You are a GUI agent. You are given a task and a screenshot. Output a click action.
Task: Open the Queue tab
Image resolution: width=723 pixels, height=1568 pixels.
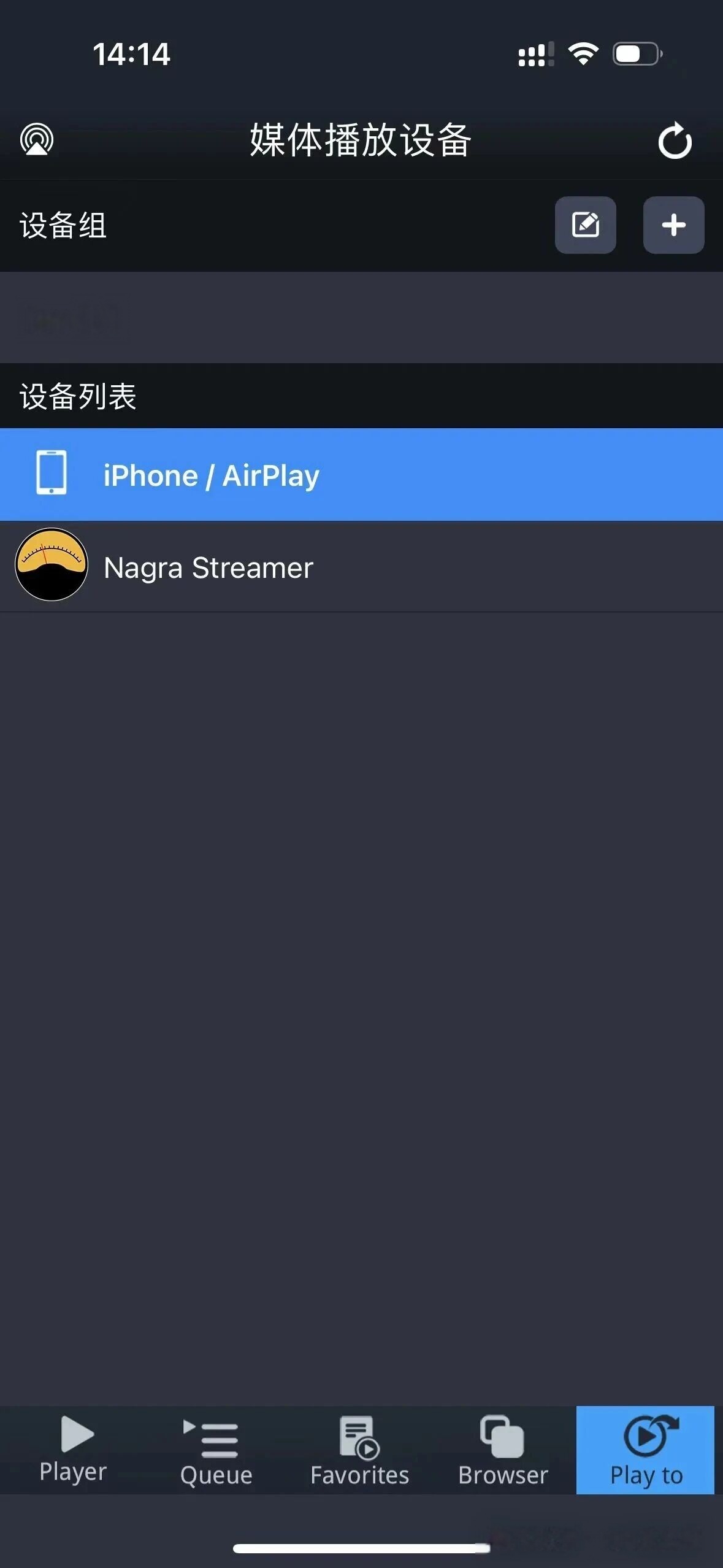pyautogui.click(x=216, y=1450)
